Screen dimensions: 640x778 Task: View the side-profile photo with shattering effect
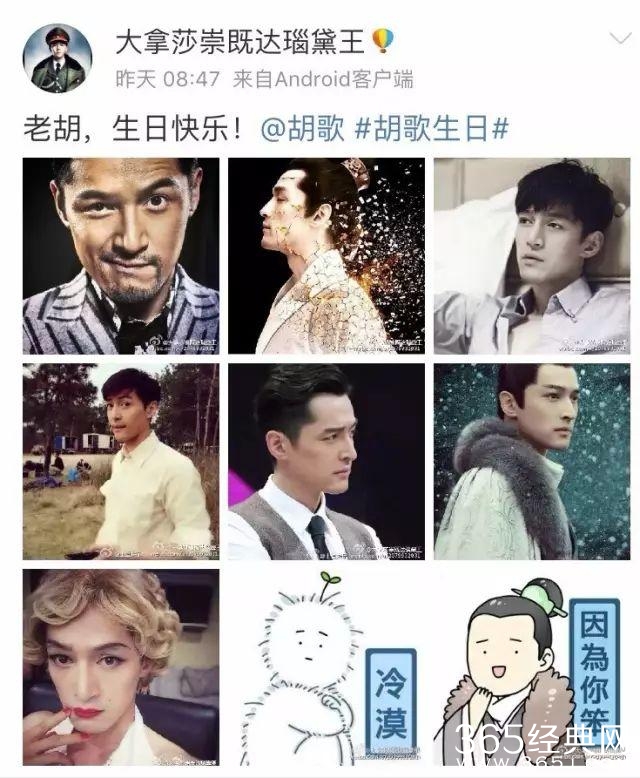point(326,256)
